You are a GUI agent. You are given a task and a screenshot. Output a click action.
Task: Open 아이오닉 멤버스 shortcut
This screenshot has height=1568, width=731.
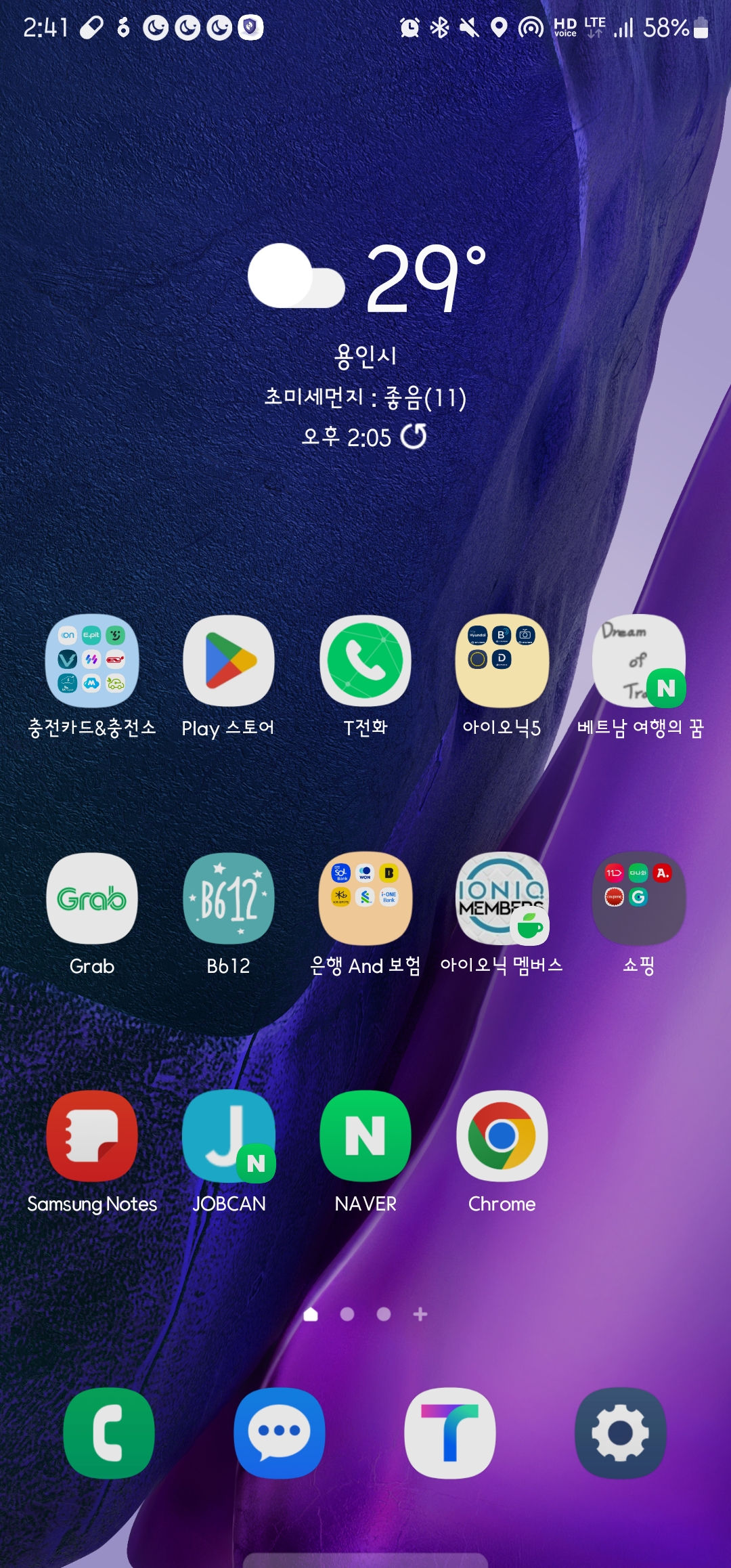tap(502, 898)
